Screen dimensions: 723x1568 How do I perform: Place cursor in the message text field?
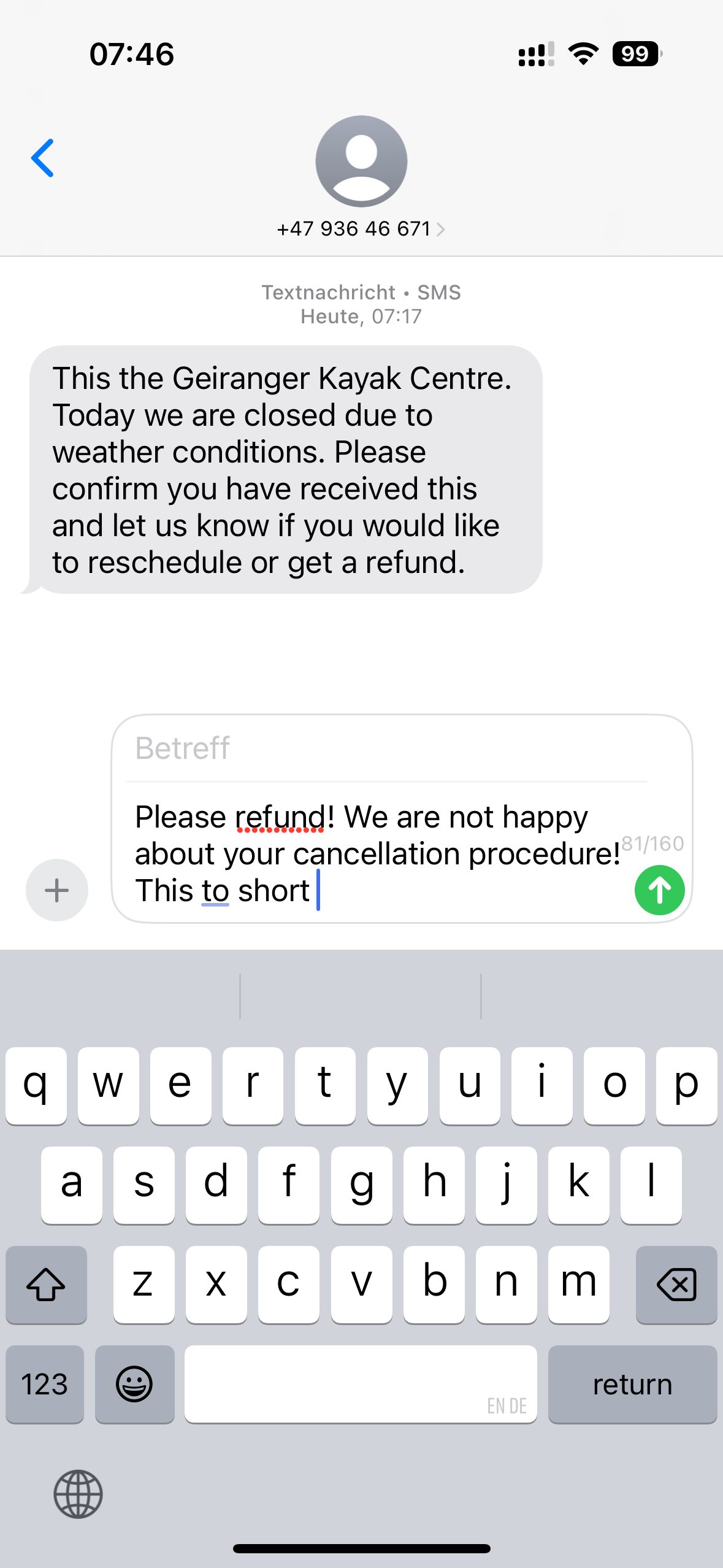[377, 853]
